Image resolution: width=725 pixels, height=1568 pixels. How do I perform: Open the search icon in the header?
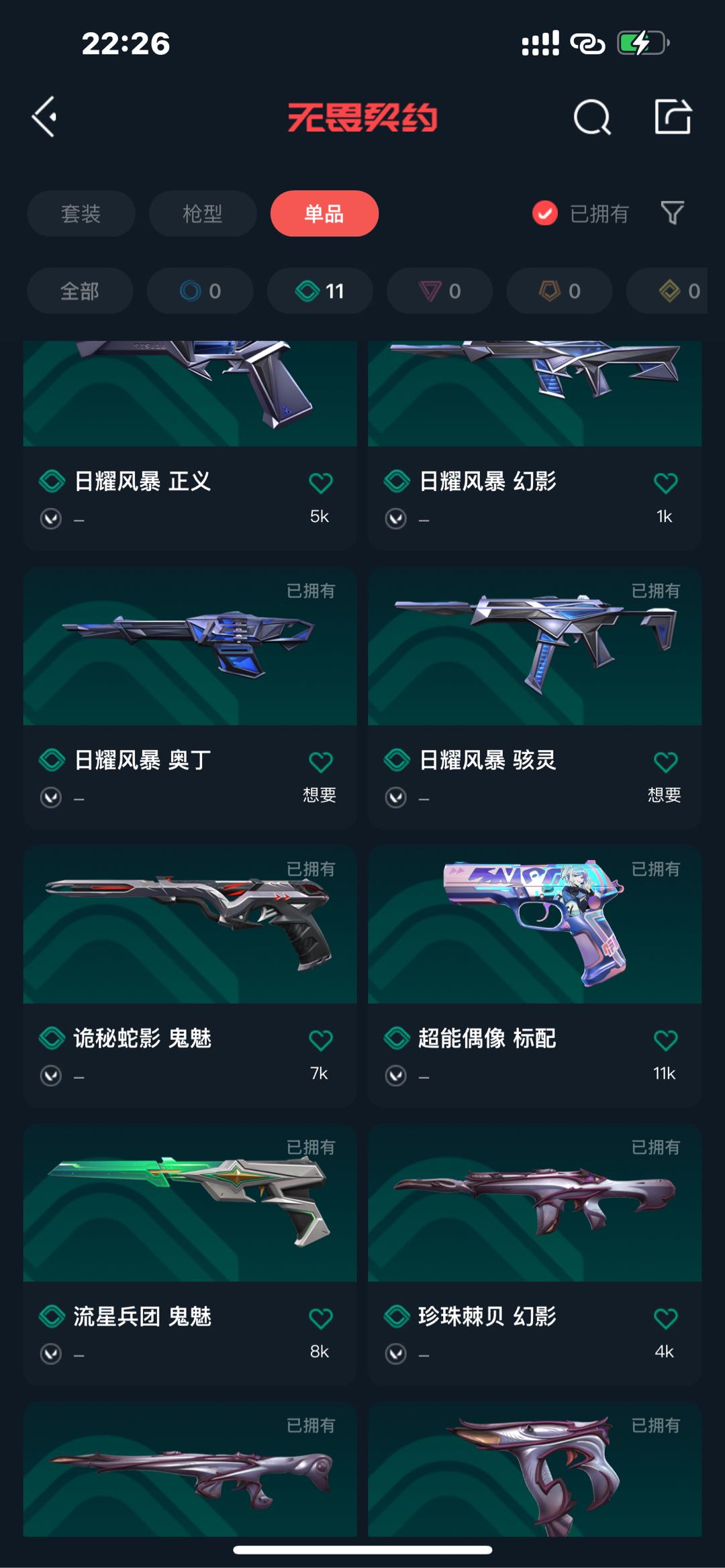[x=592, y=118]
